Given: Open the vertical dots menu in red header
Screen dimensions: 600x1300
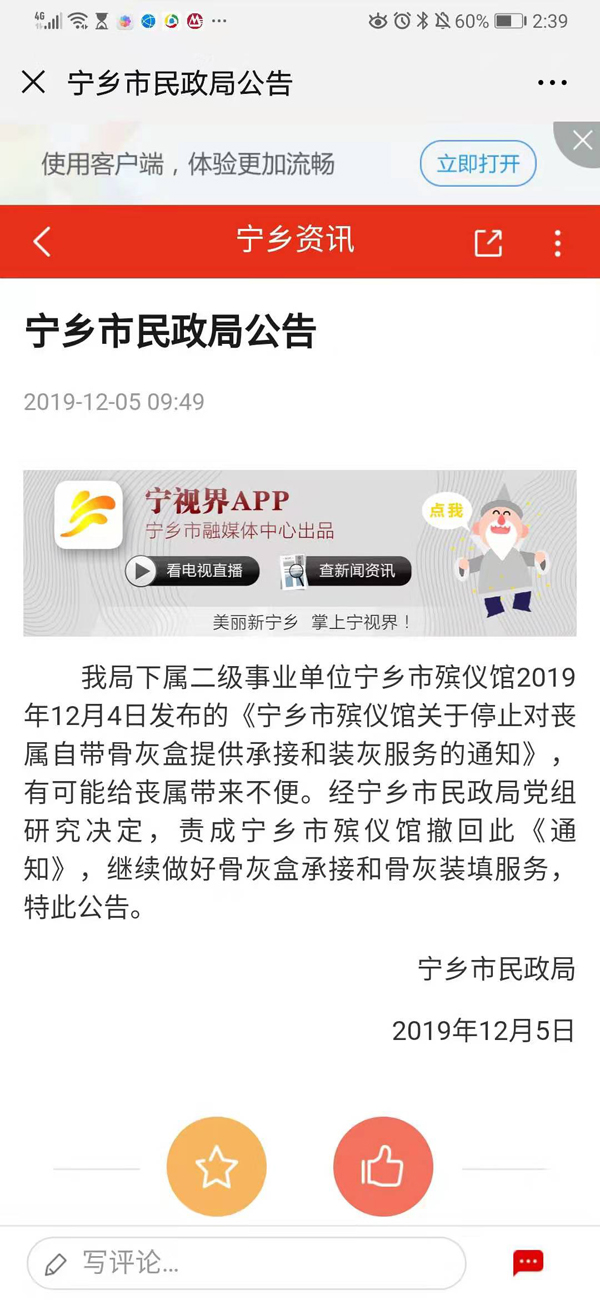Looking at the screenshot, I should [x=557, y=242].
